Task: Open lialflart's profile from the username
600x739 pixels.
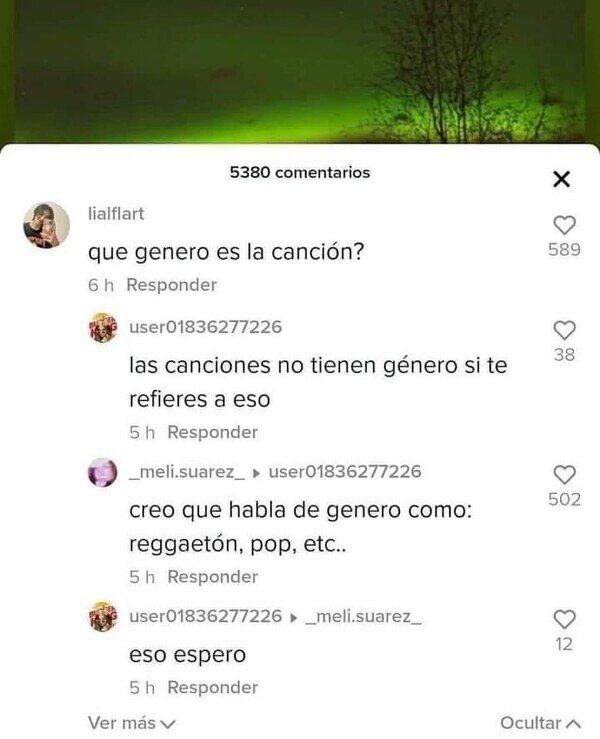Action: click(x=116, y=213)
